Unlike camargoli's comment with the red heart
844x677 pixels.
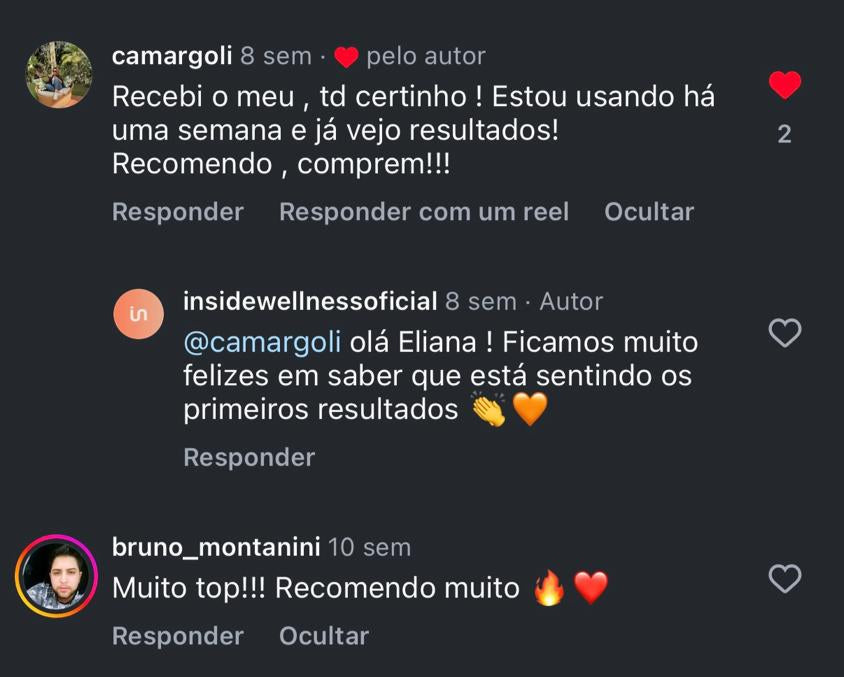coord(785,86)
